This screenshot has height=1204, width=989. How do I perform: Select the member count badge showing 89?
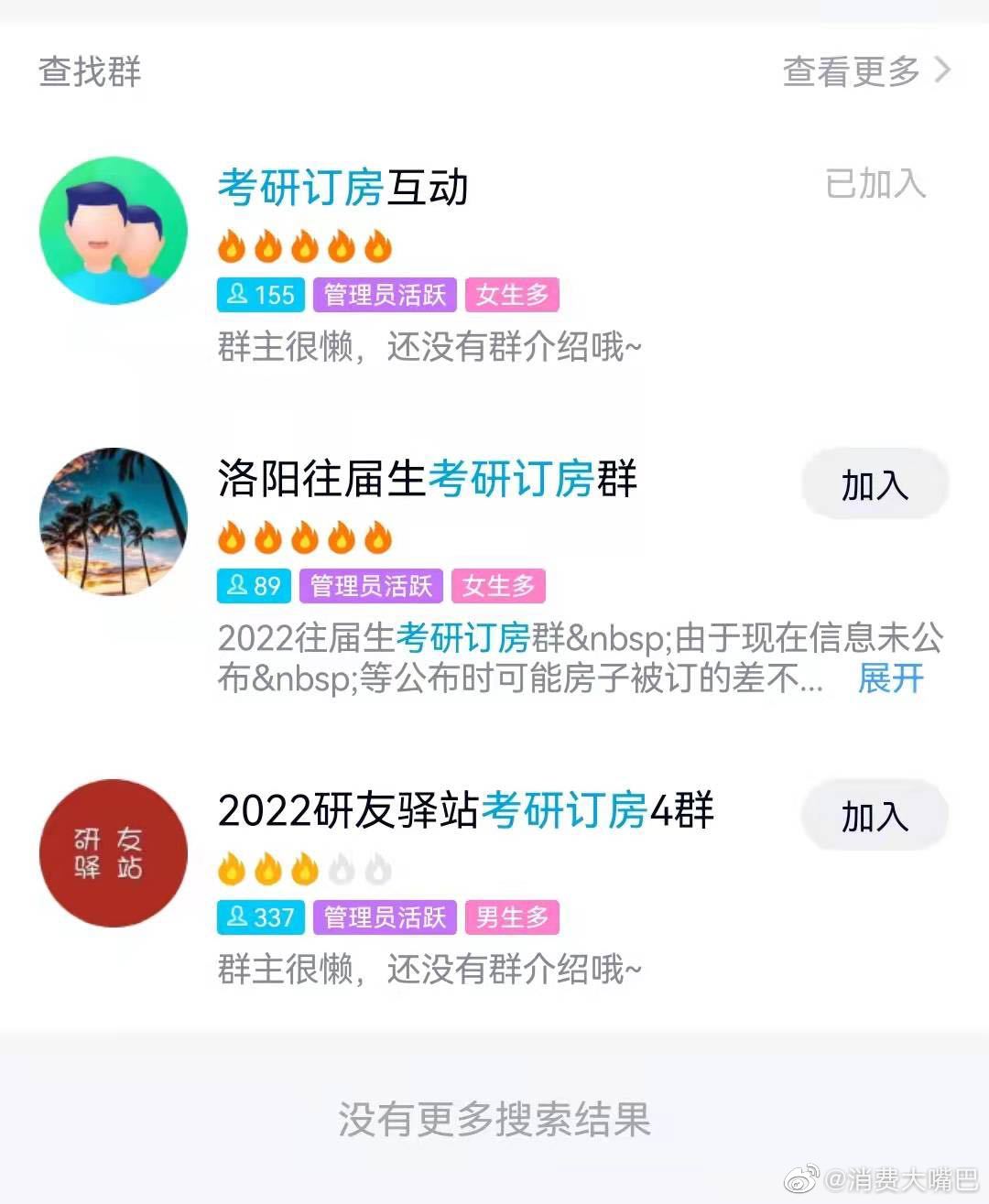[x=253, y=586]
